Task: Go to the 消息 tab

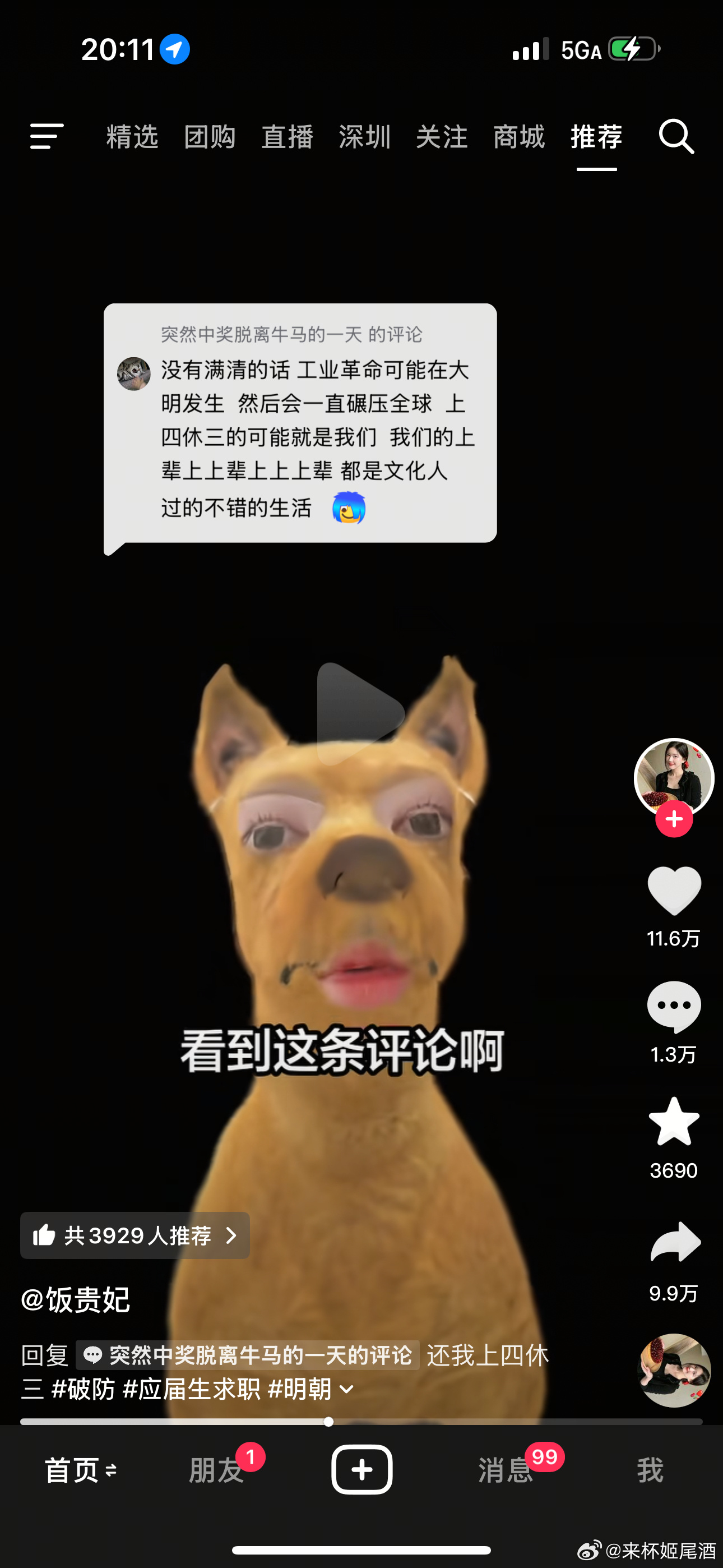Action: coord(505,1470)
